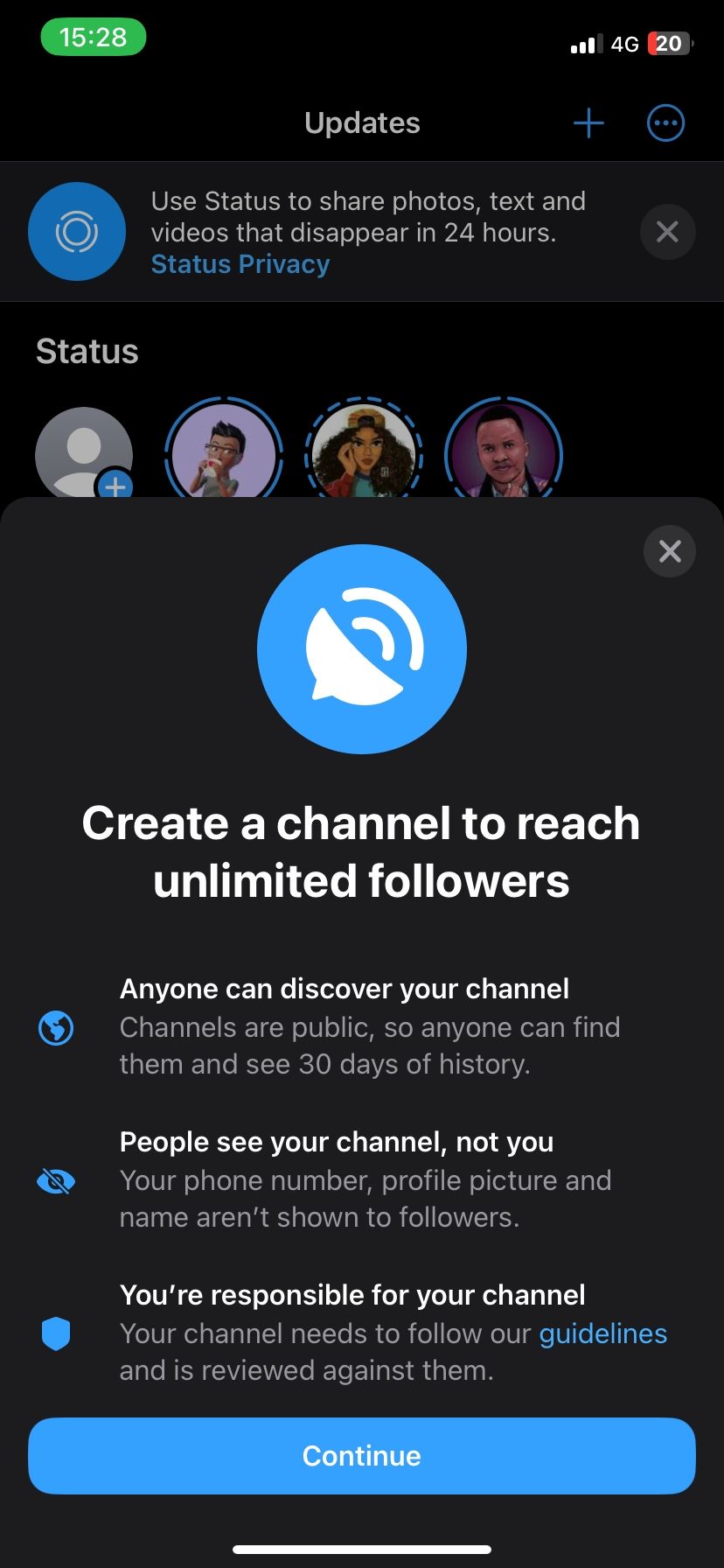Open the more options menu
This screenshot has width=724, height=1568.
tap(665, 123)
